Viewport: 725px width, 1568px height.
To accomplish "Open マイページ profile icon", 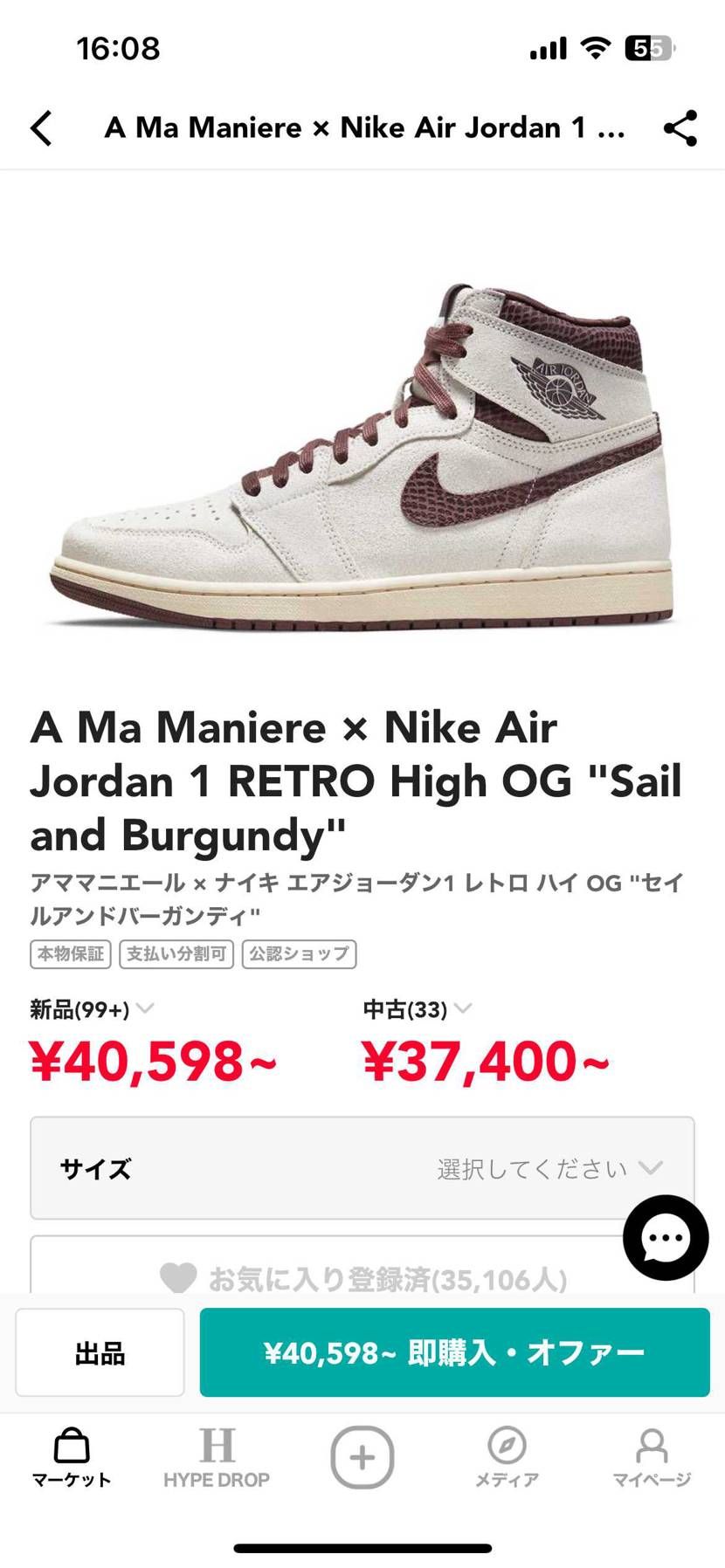I will click(653, 1454).
